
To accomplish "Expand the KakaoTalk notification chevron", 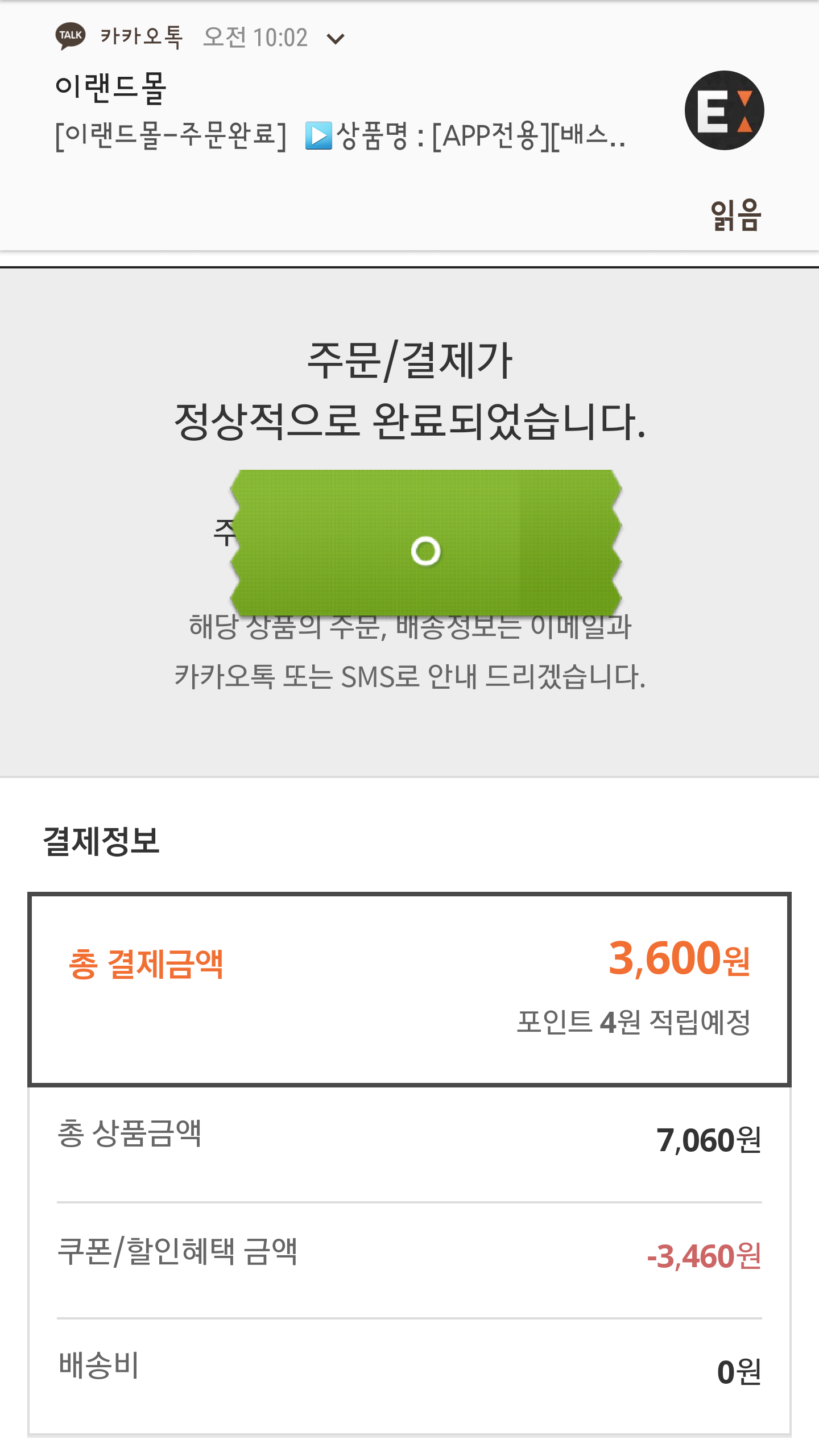I will (x=336, y=39).
